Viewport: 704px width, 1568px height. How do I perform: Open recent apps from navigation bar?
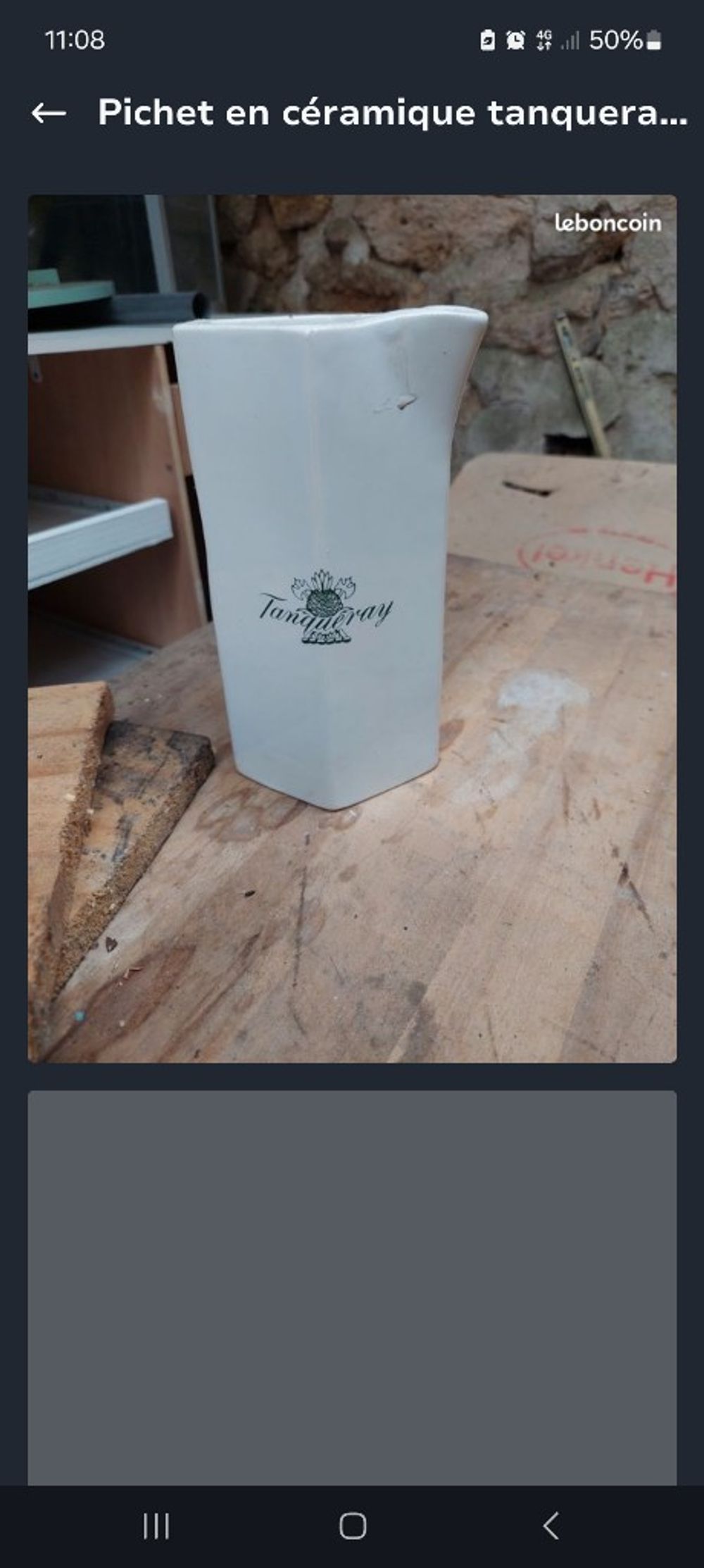(x=156, y=1526)
